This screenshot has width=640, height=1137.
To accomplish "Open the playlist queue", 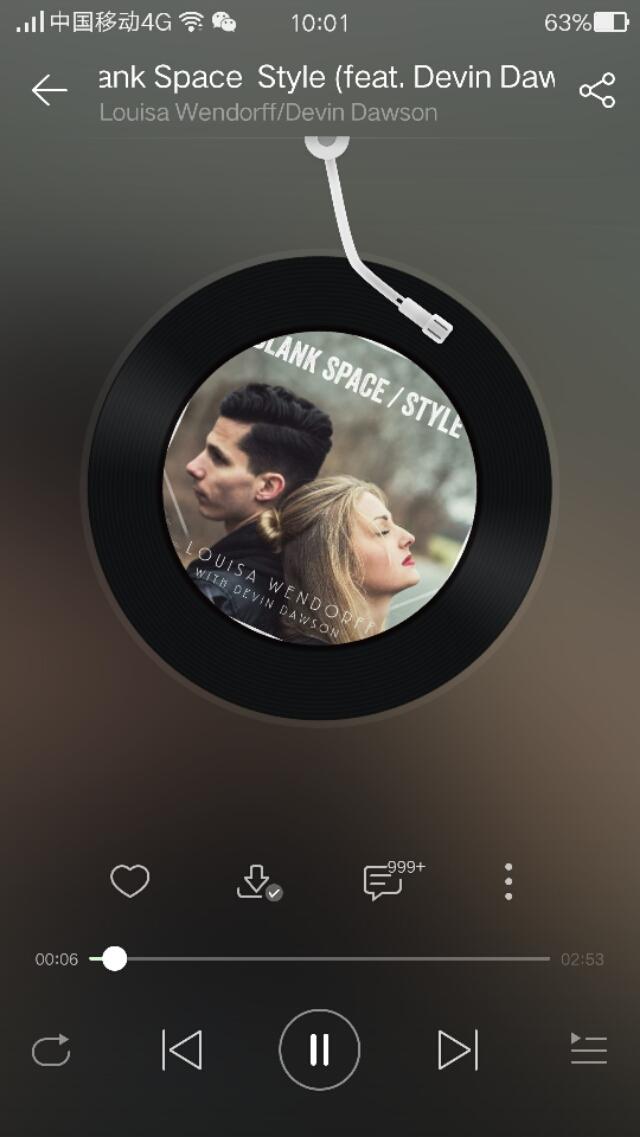I will pyautogui.click(x=588, y=1050).
